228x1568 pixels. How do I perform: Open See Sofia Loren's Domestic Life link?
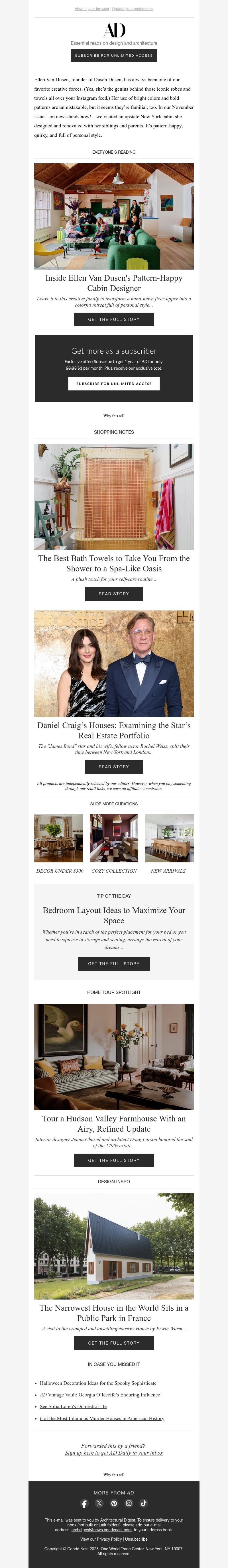[x=73, y=1406]
